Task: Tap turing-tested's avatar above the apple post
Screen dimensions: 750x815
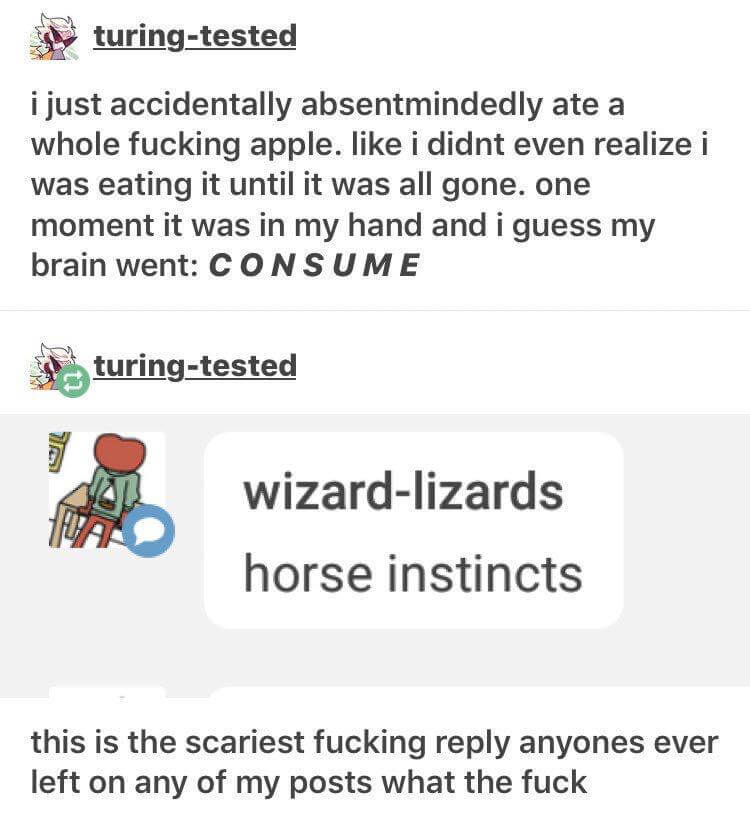Action: pos(52,37)
